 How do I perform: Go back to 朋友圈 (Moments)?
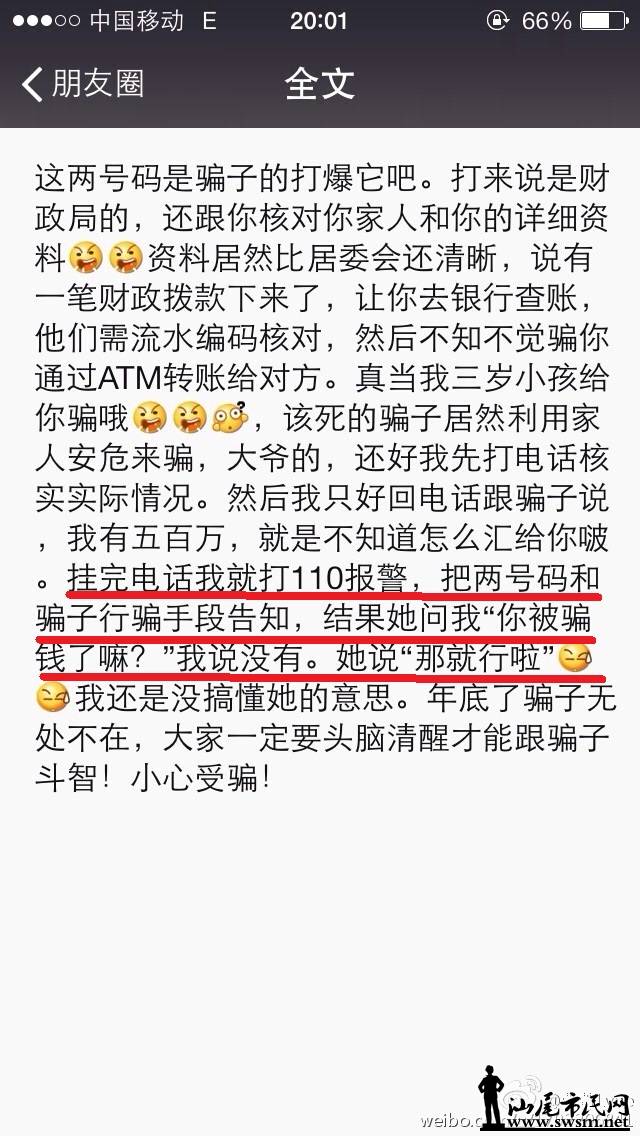[82, 84]
